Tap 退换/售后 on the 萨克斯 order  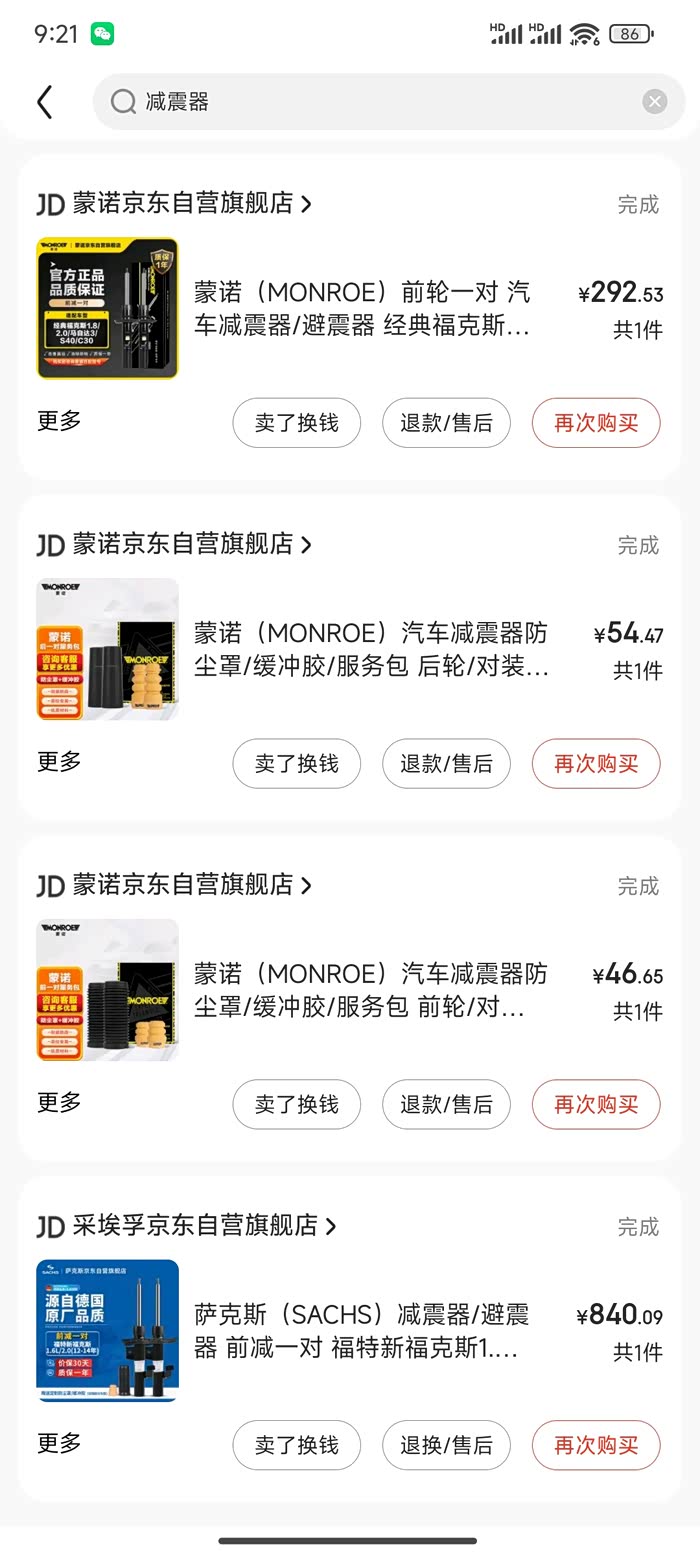[x=446, y=1446]
